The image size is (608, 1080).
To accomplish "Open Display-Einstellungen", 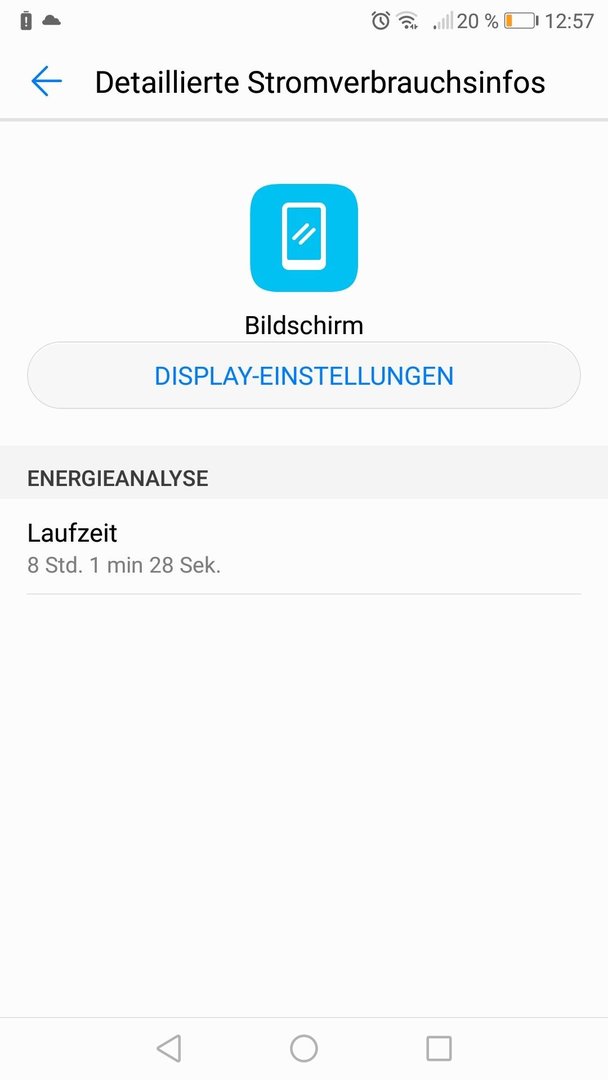I will pyautogui.click(x=304, y=375).
